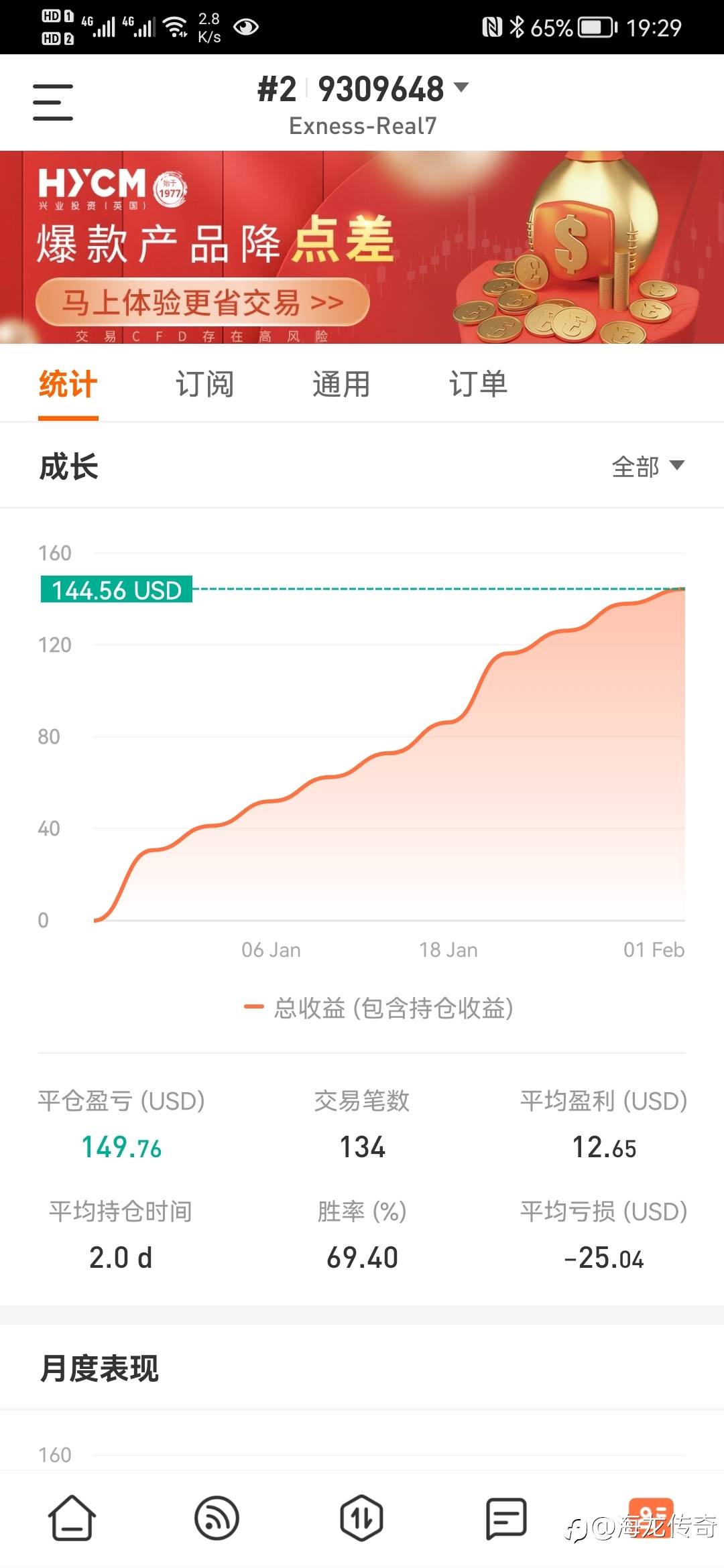The height and width of the screenshot is (1568, 724).
Task: Switch to the 订单 tab
Action: coord(478,384)
